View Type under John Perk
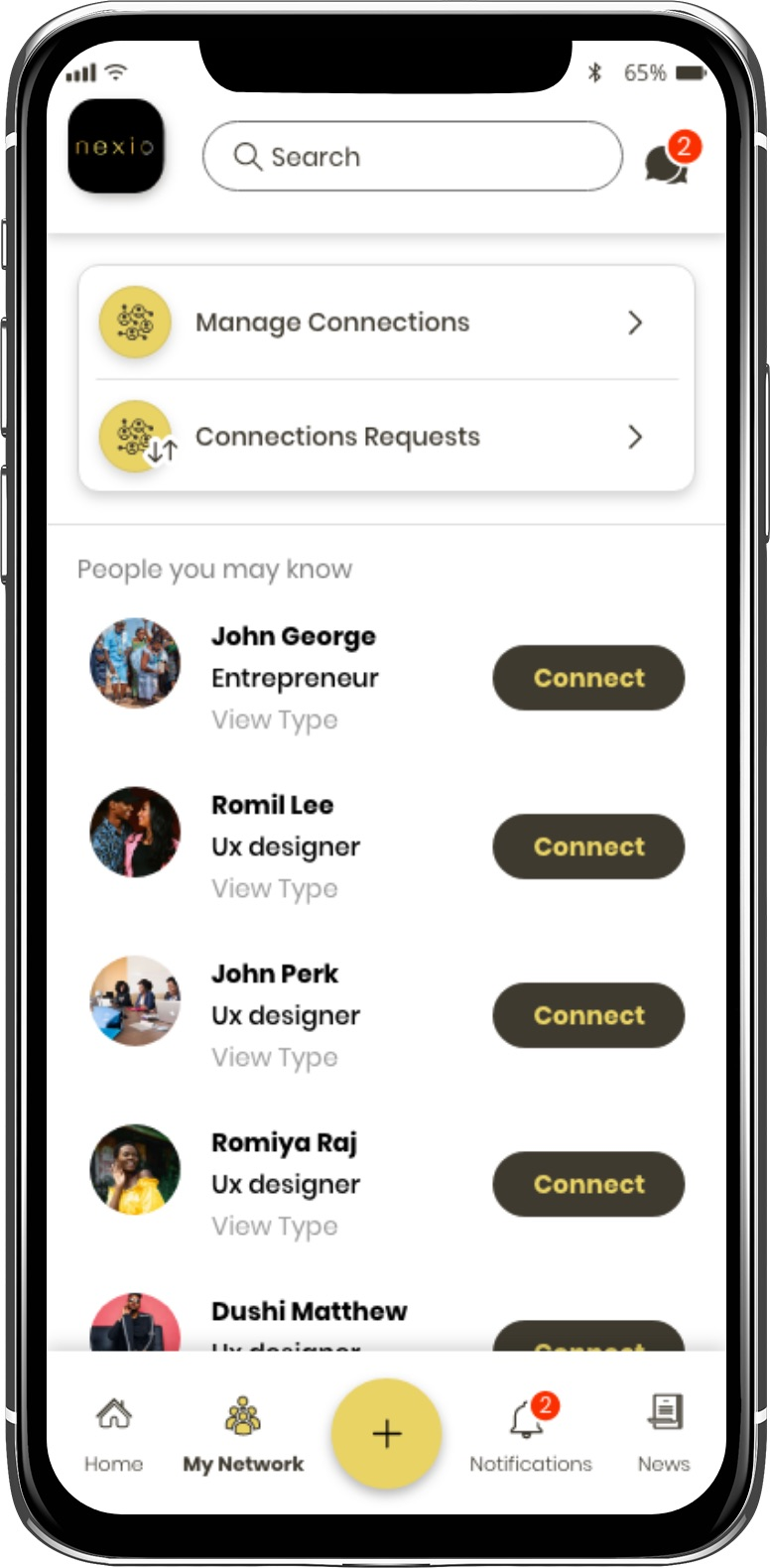This screenshot has width=770, height=1568. 275,1057
